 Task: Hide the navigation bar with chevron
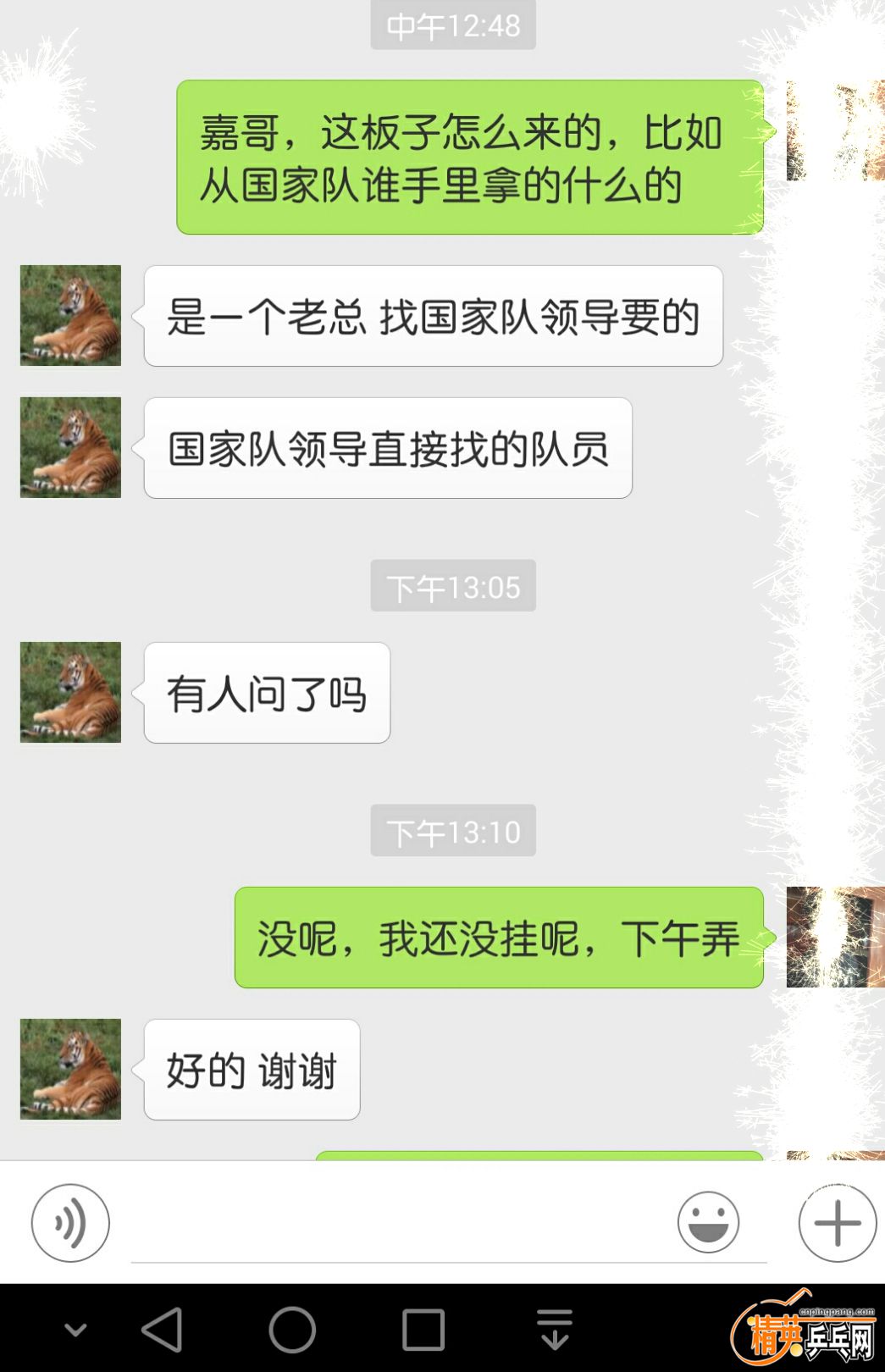coord(75,1329)
